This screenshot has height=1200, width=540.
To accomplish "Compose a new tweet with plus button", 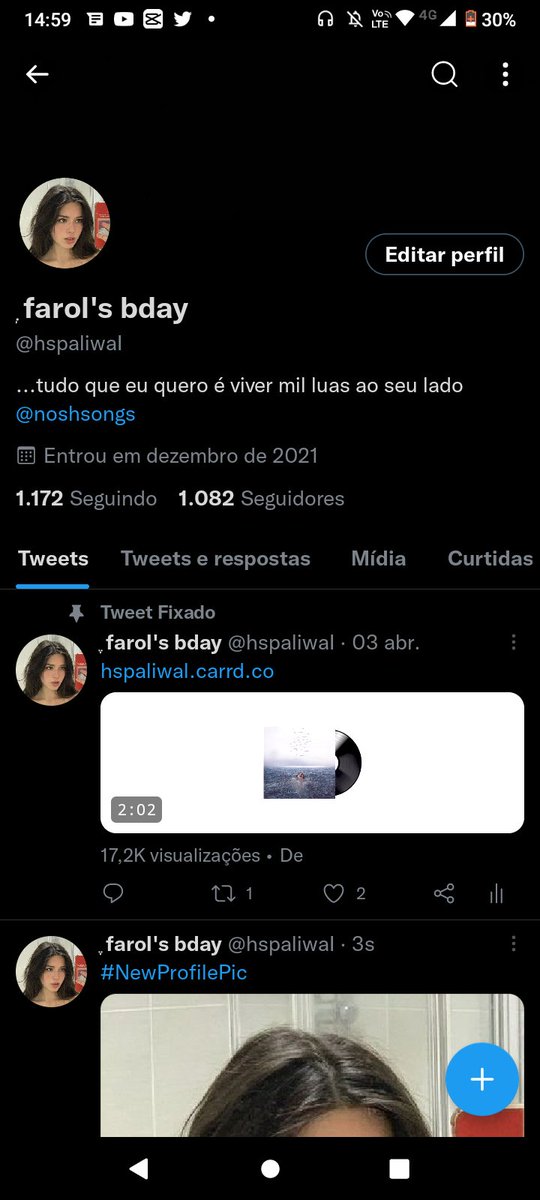I will point(482,1079).
